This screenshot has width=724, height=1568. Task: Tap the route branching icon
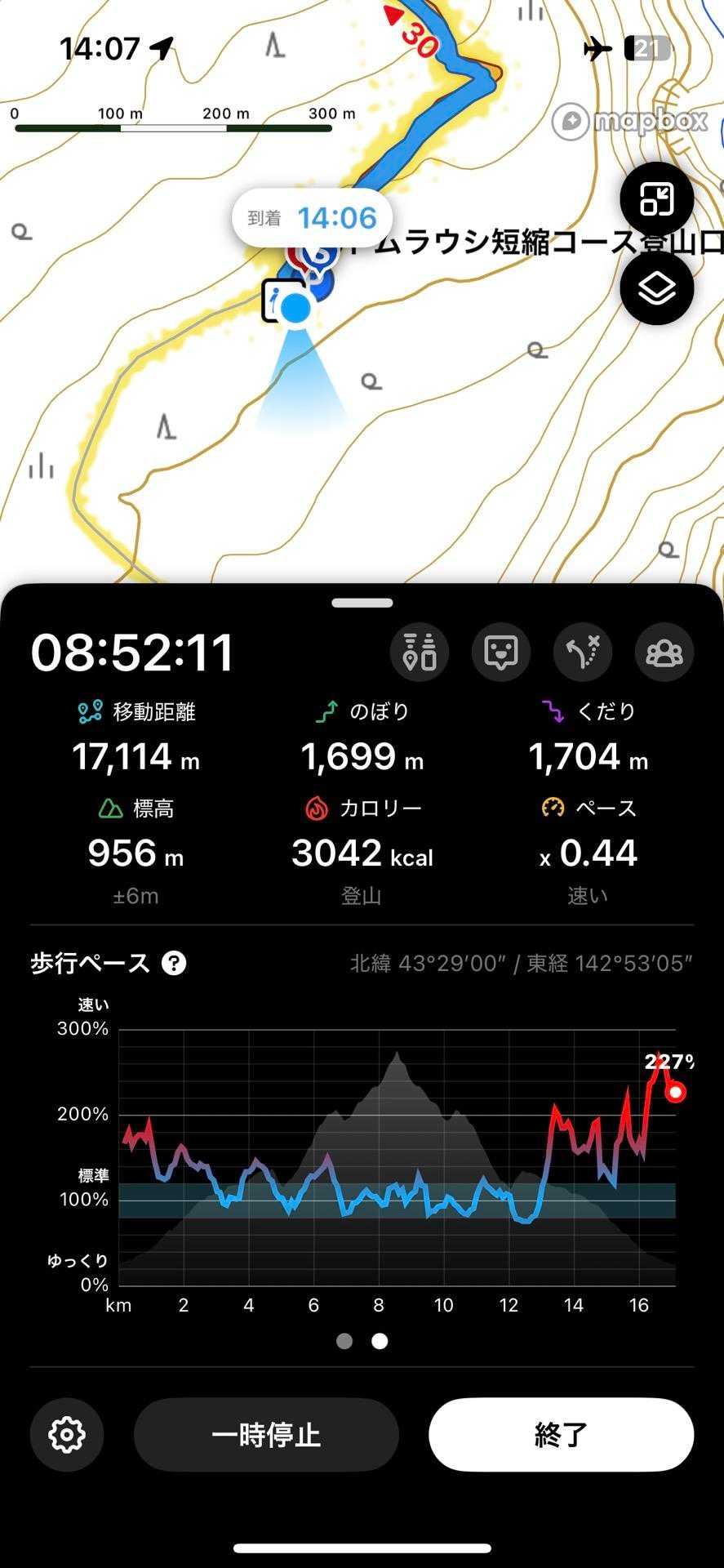[583, 652]
